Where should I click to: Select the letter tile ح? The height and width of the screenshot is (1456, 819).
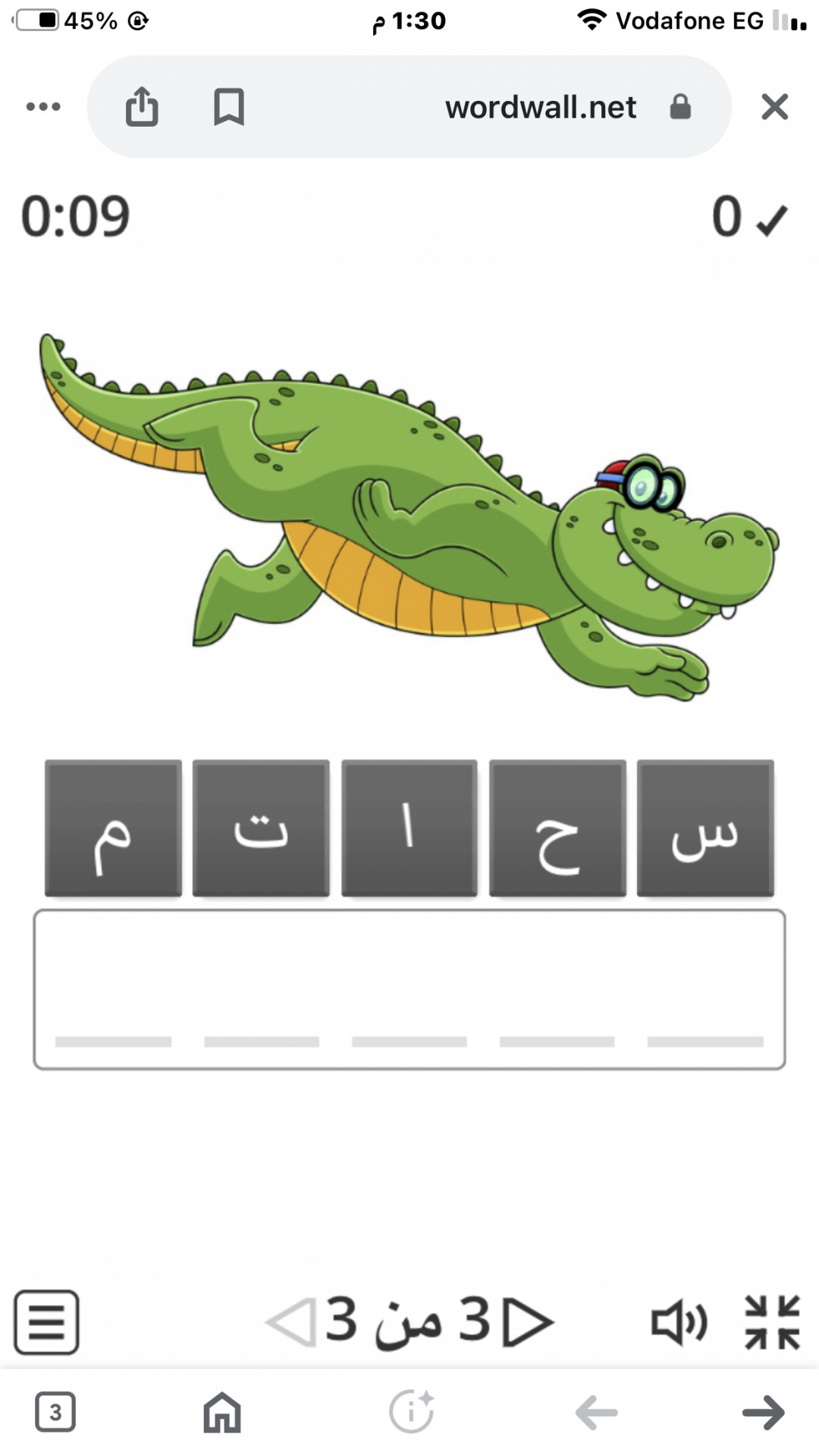557,828
